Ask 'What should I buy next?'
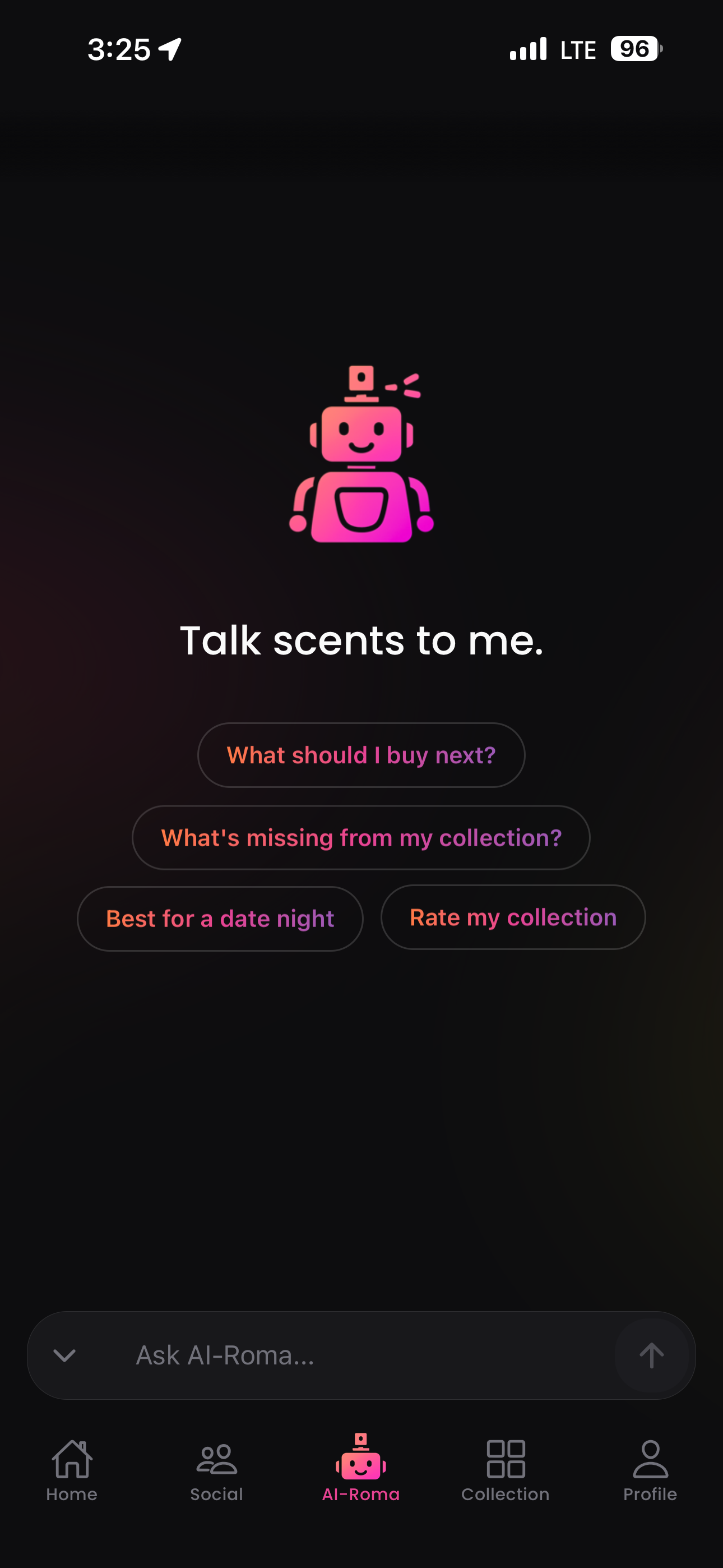This screenshot has width=723, height=1568. [361, 755]
